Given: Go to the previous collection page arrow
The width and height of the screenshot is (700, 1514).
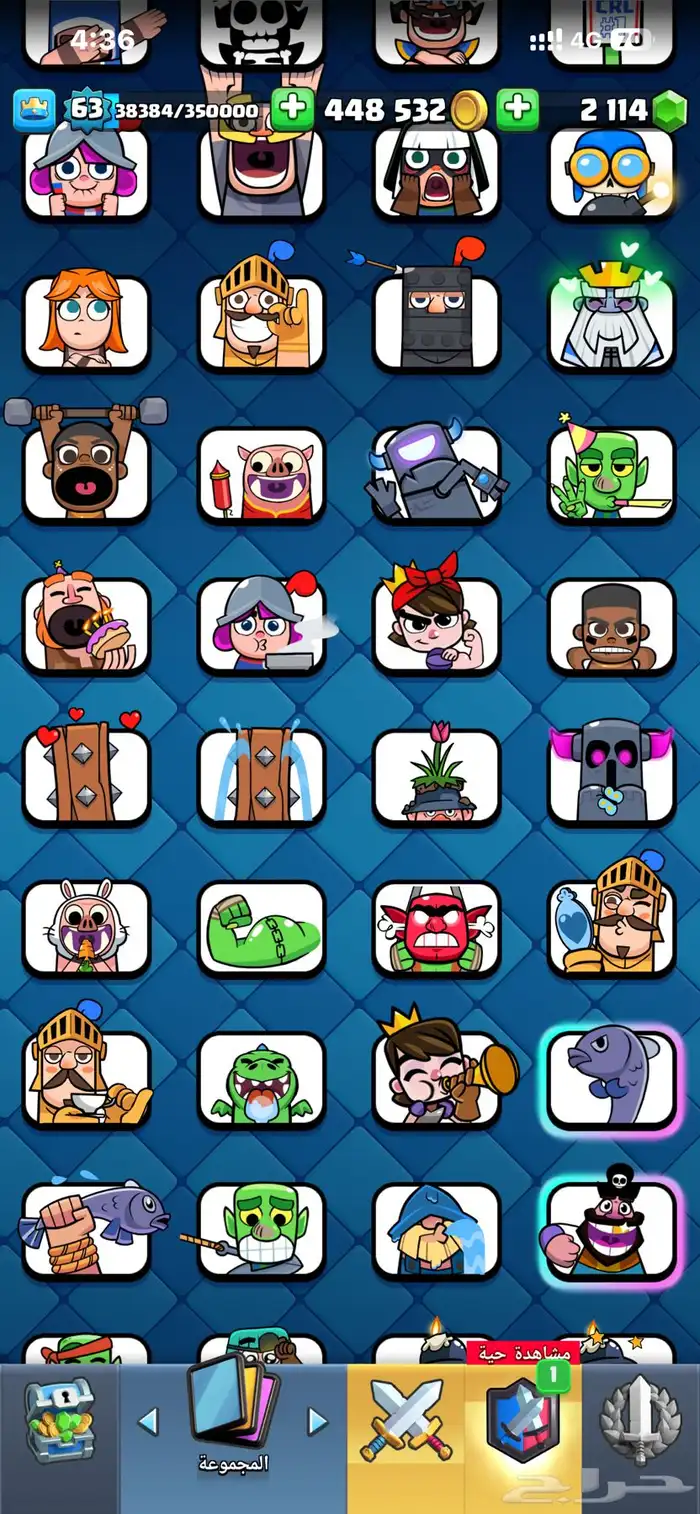Looking at the screenshot, I should click(x=148, y=1421).
